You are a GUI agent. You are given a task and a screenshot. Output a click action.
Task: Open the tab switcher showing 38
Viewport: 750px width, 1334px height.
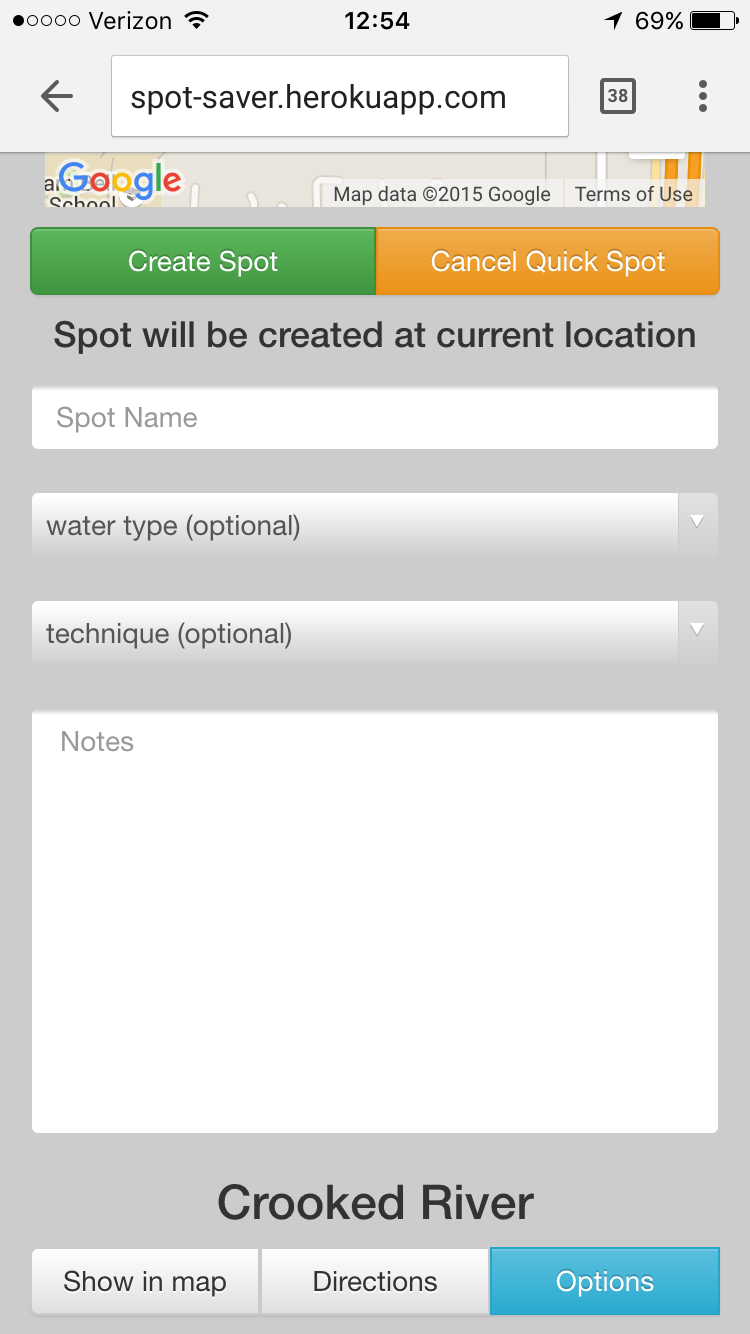(617, 96)
